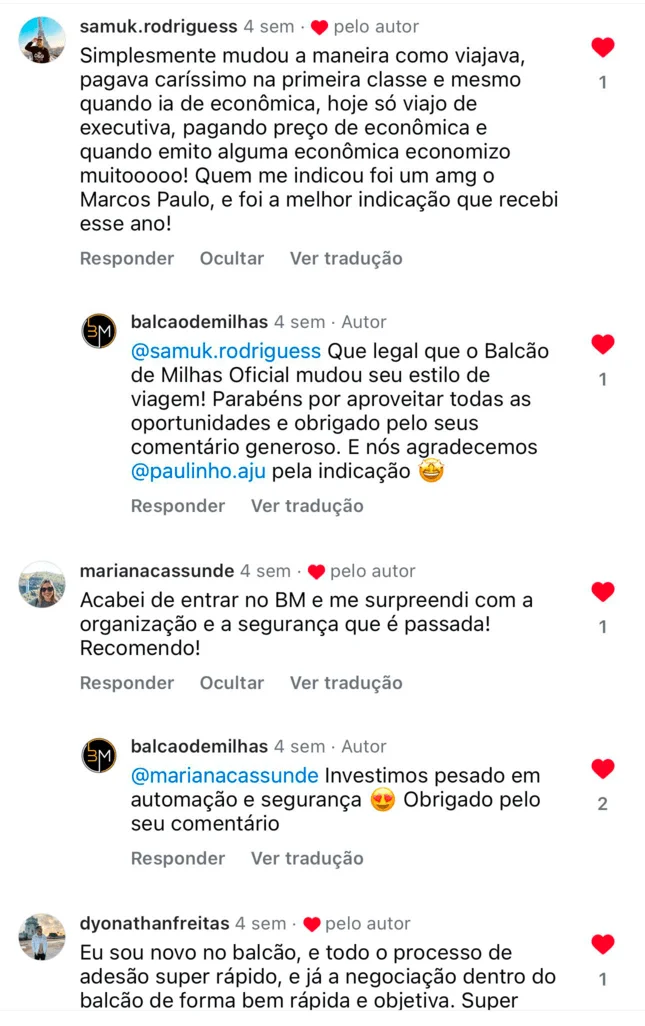Tap Responder under marianacassunde's comment
Viewport: 645px width, 1026px height.
pos(127,683)
